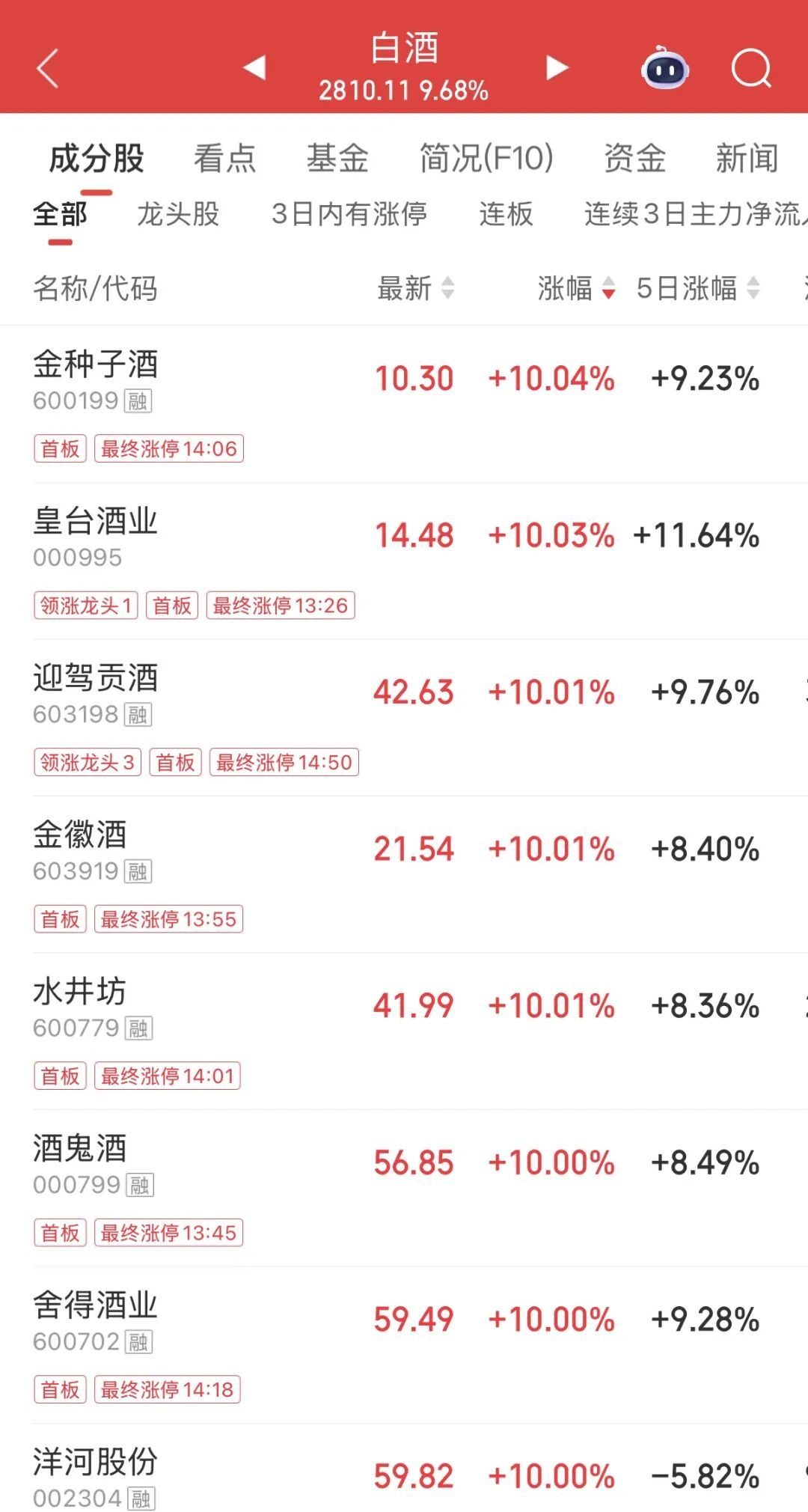
Task: Open the robot assistant icon
Action: point(664,69)
